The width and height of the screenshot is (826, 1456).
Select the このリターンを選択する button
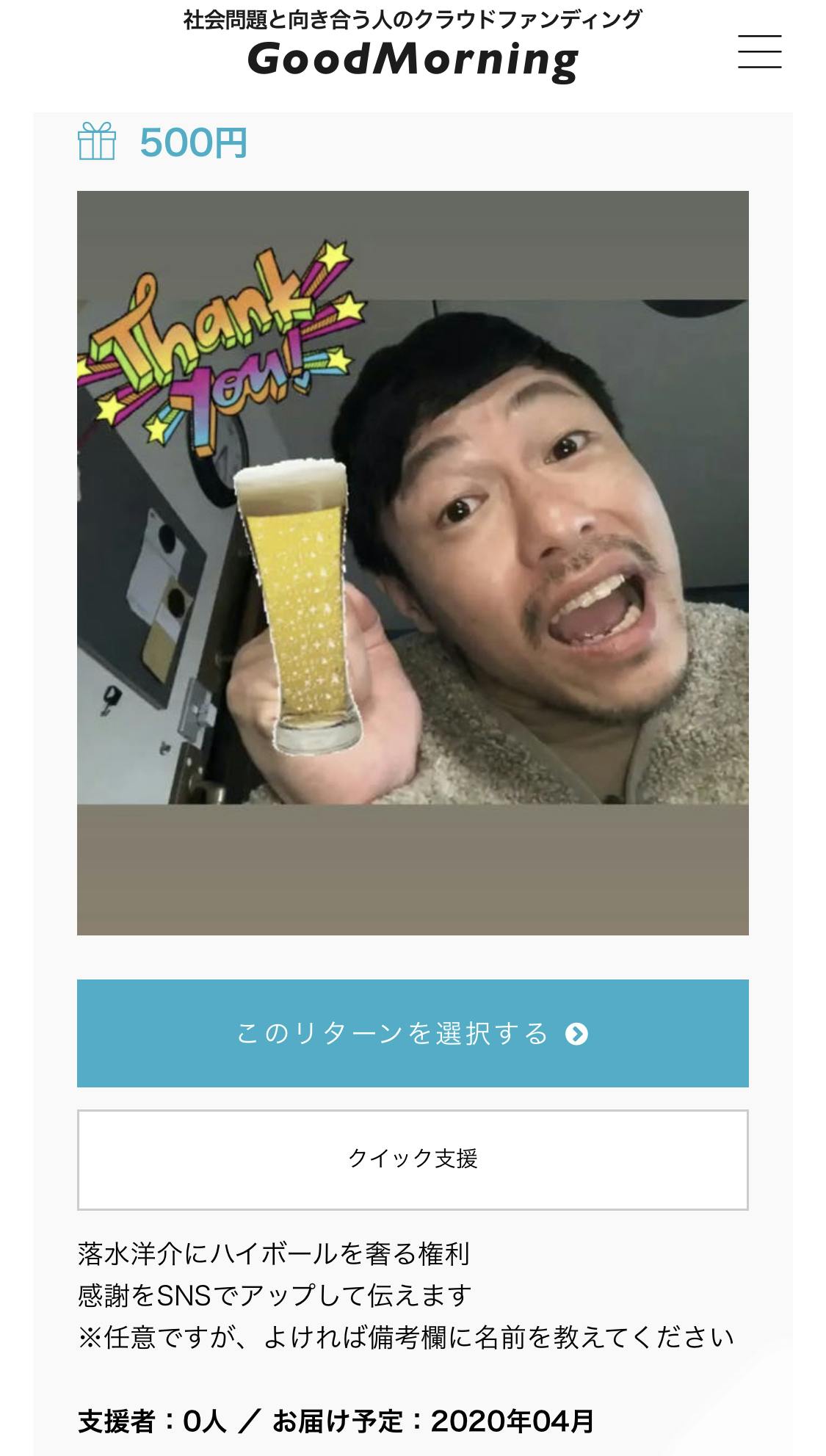click(413, 1033)
